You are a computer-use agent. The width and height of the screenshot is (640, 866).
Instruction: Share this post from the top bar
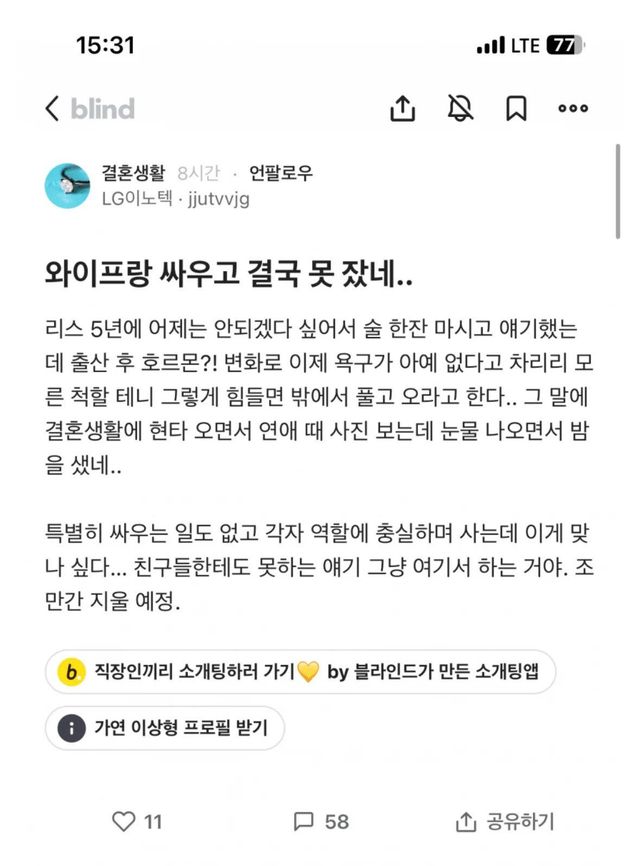[x=401, y=109]
